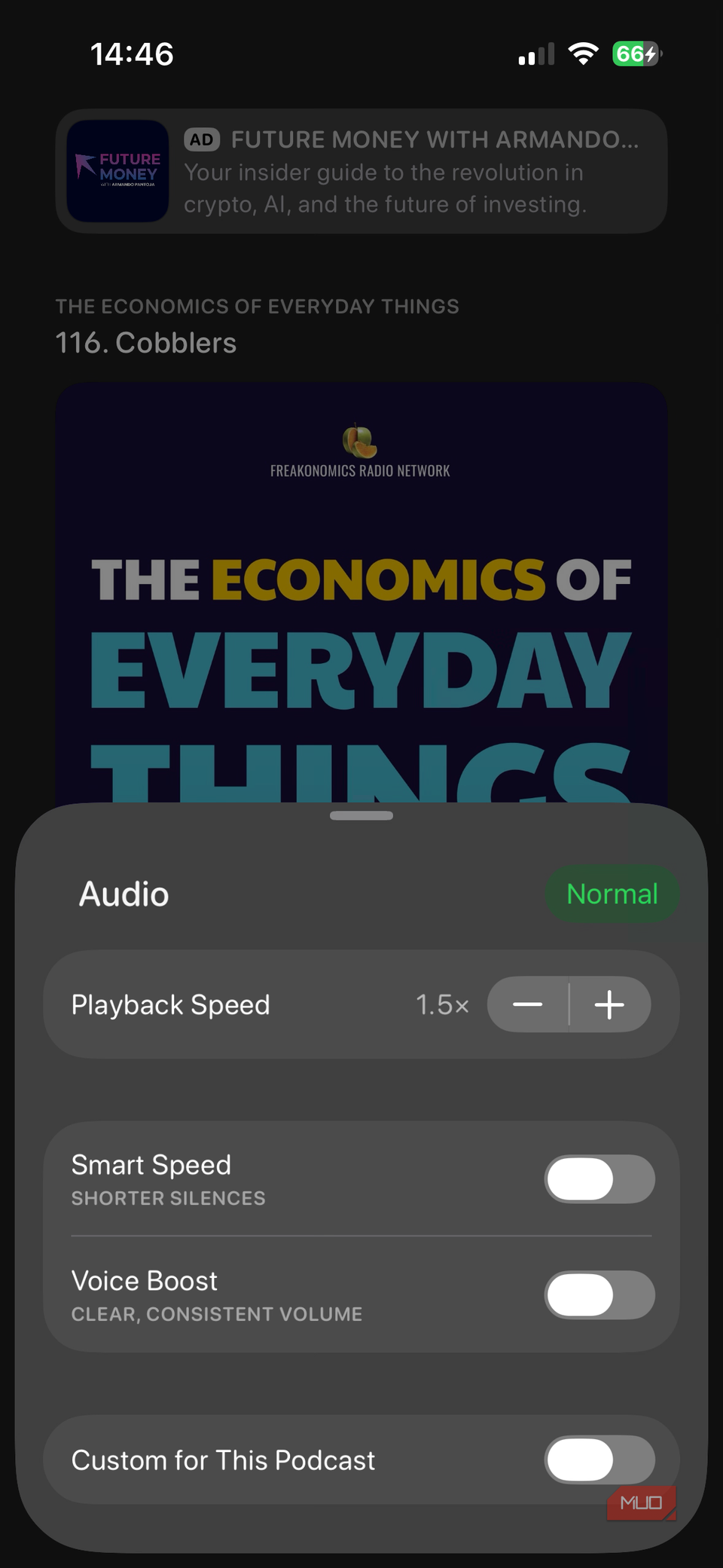Viewport: 723px width, 1568px height.
Task: Tap the Normal audio preset button
Action: click(612, 894)
